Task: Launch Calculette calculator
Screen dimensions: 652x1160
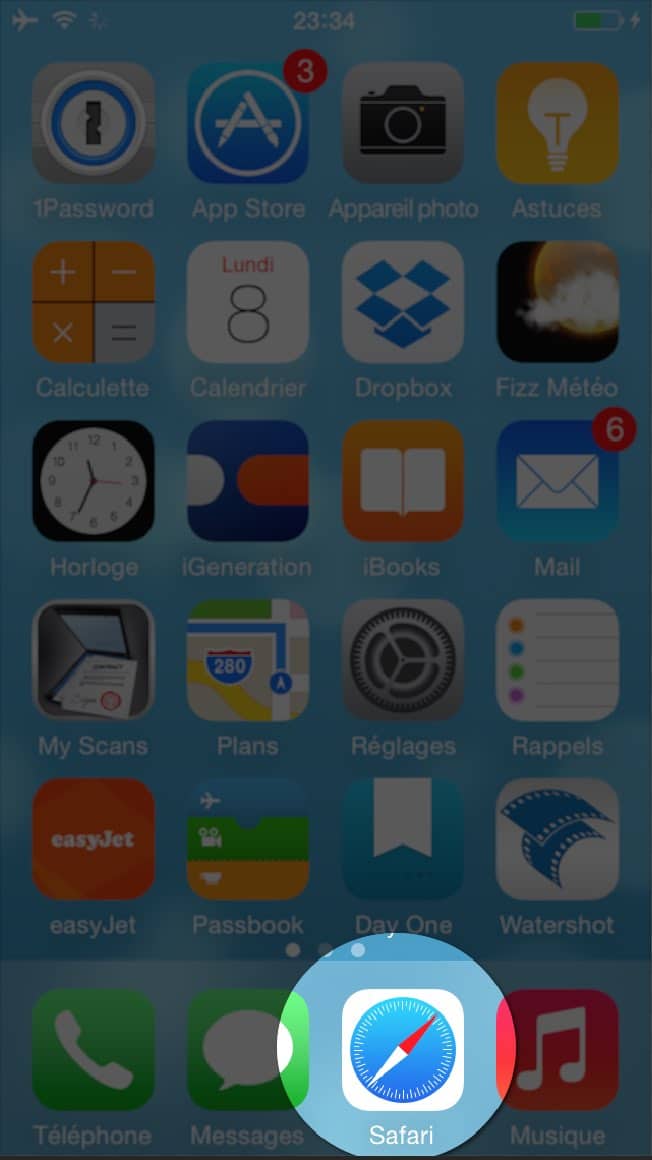Action: tap(93, 302)
